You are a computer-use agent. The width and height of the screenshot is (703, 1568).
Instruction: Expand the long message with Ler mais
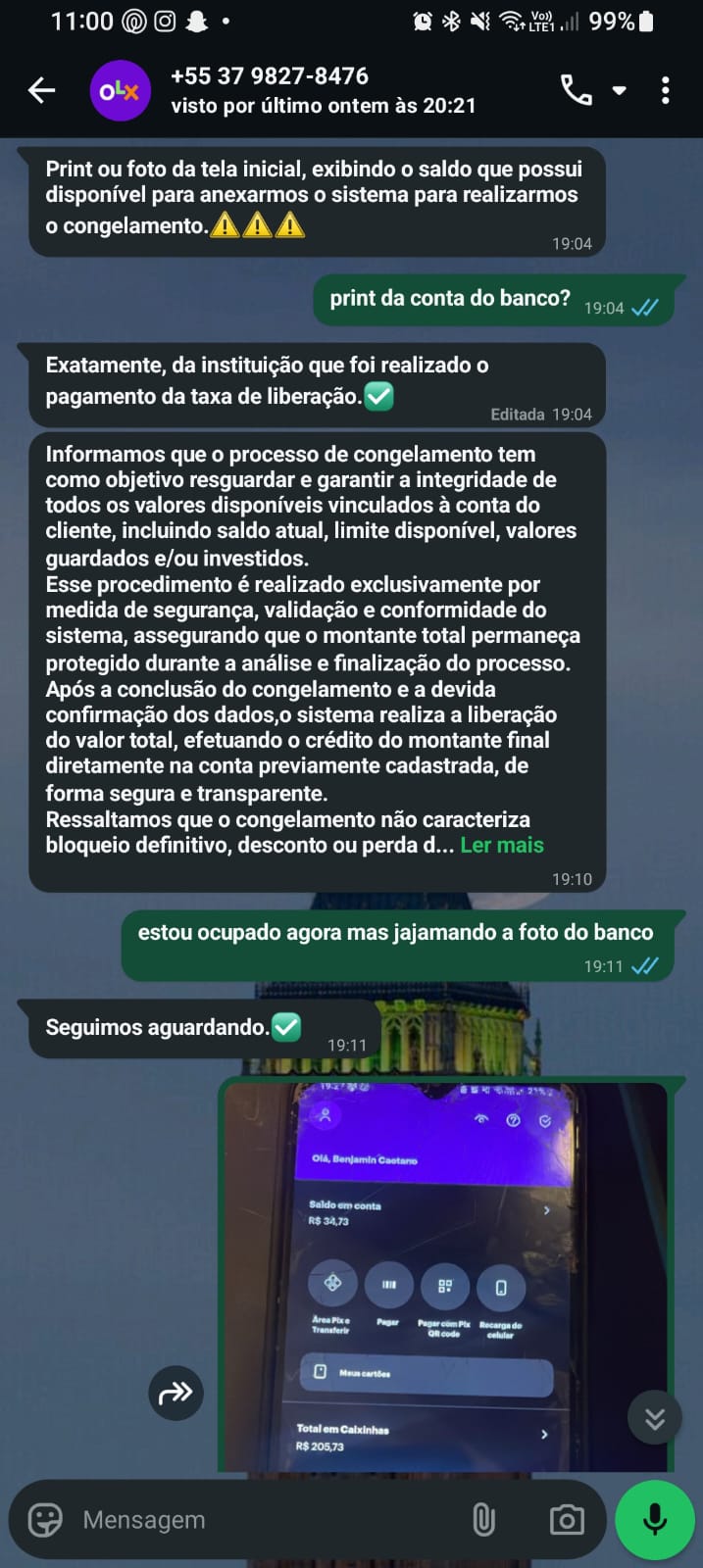point(501,845)
